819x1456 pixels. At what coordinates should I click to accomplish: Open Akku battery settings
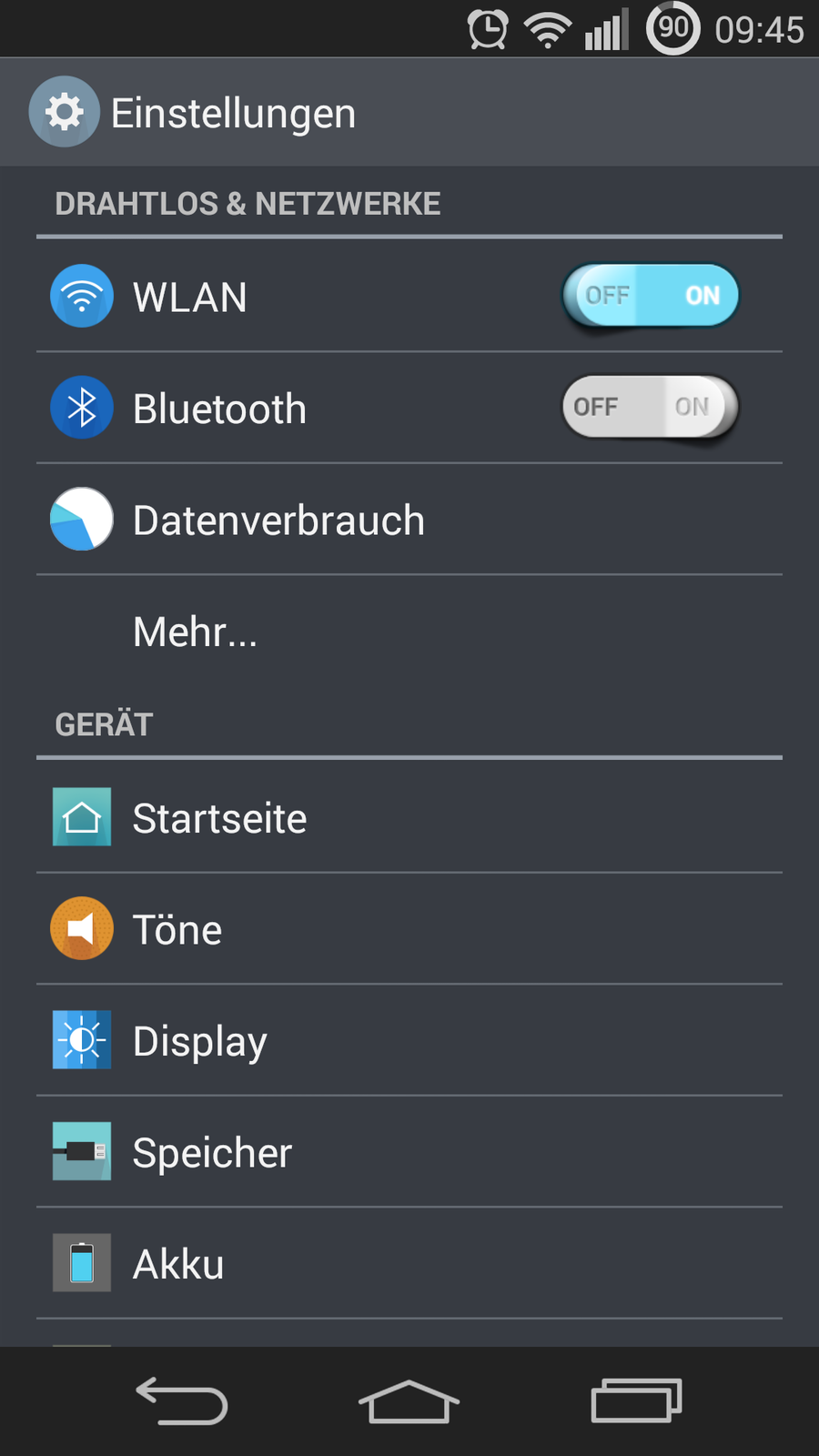pyautogui.click(x=178, y=1264)
